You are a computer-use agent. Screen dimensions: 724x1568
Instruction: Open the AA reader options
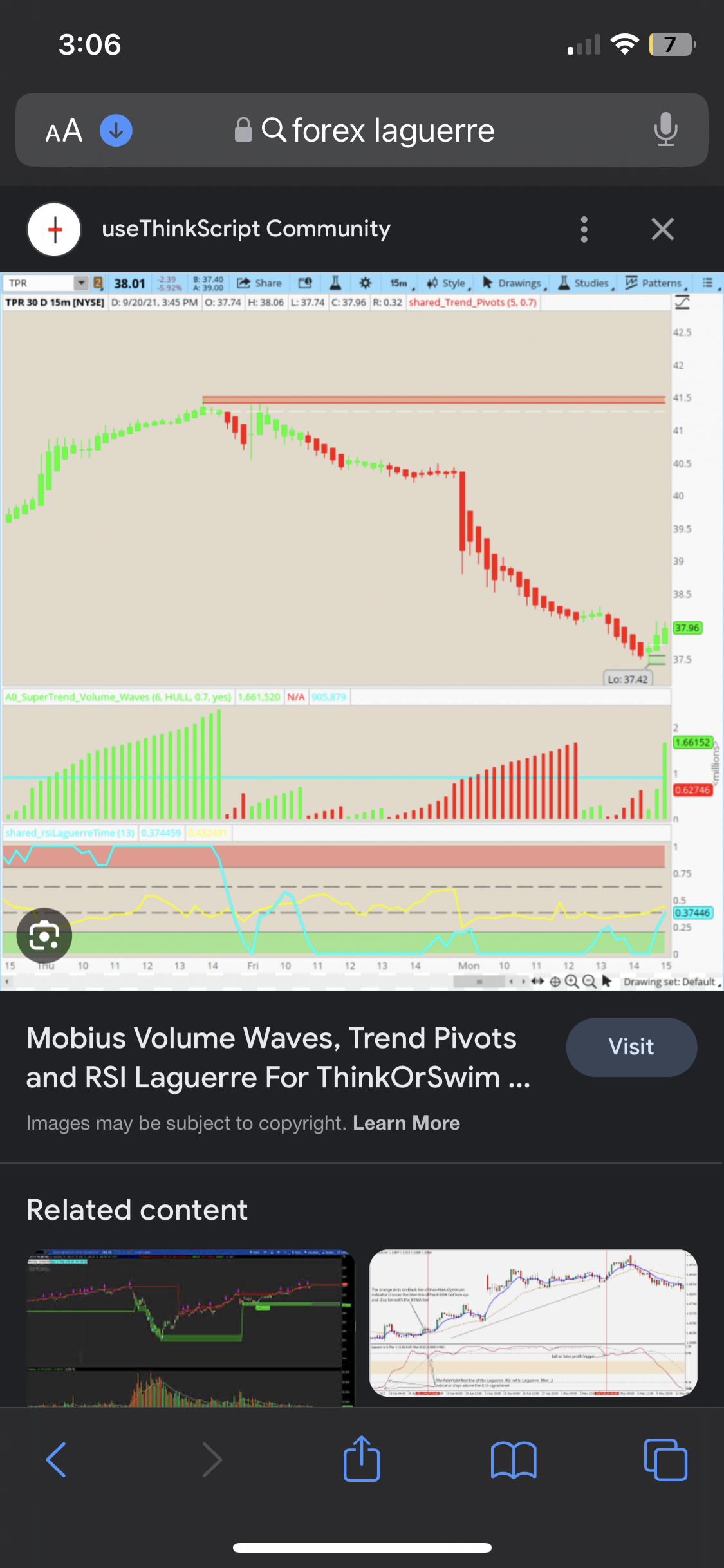point(64,131)
